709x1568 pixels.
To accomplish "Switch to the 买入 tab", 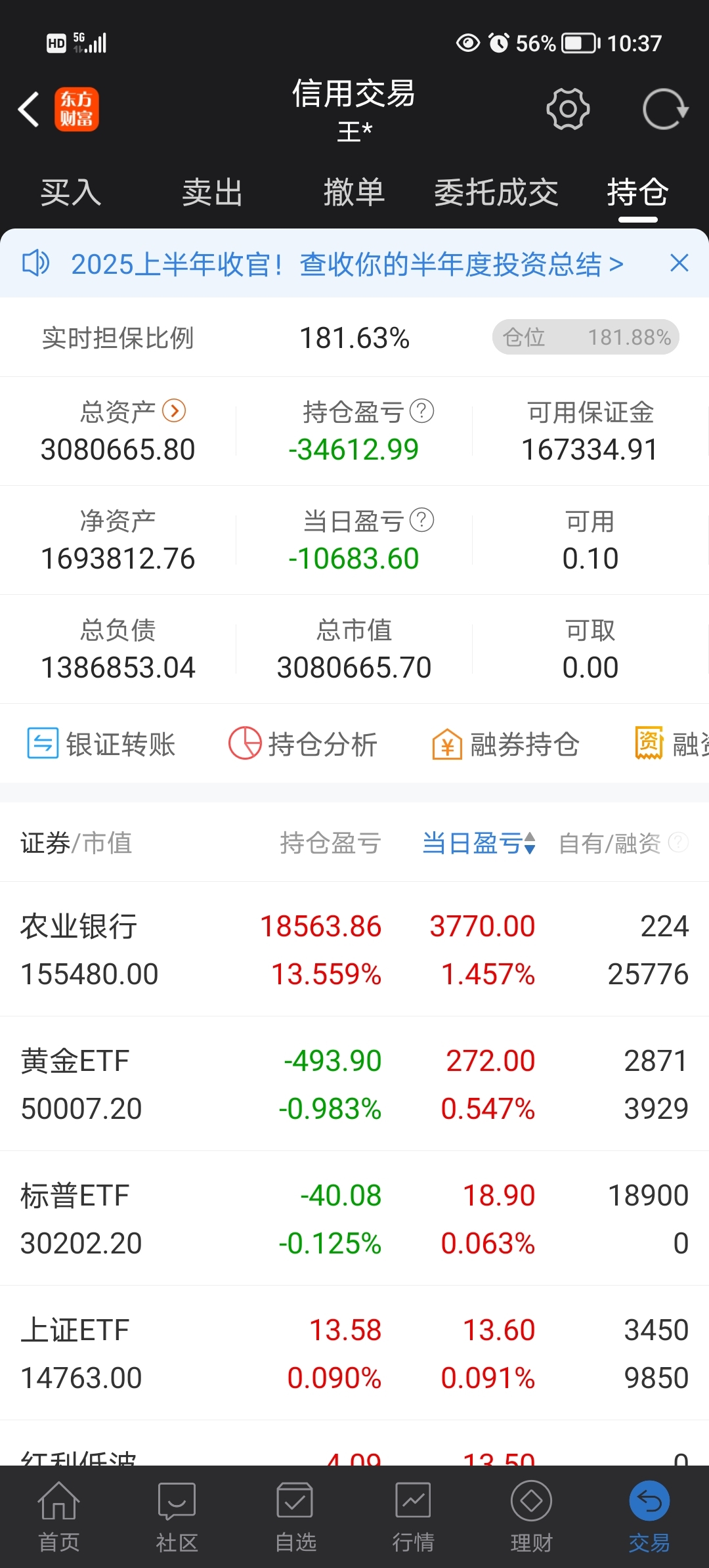I will coord(71,192).
